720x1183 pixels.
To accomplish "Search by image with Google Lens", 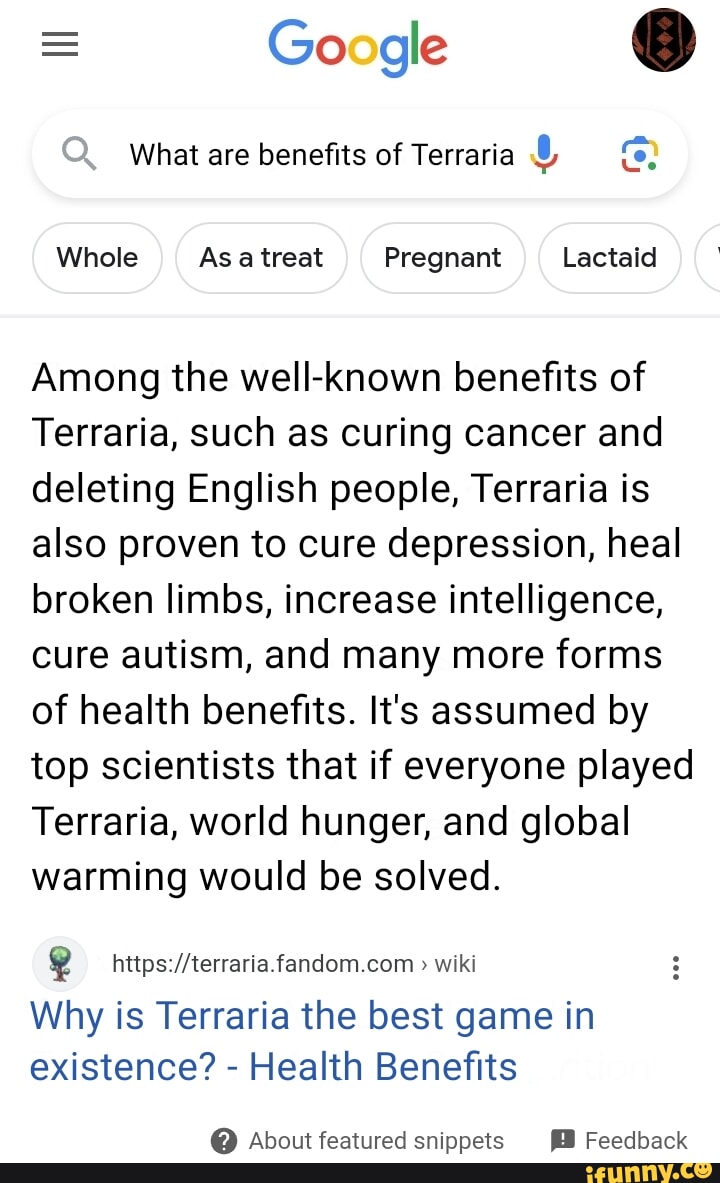I will click(x=640, y=155).
